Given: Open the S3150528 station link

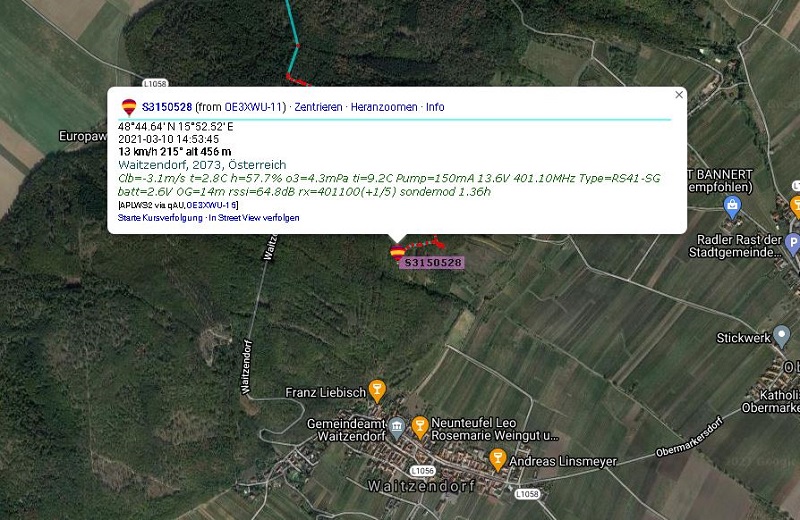Looking at the screenshot, I should tap(166, 107).
